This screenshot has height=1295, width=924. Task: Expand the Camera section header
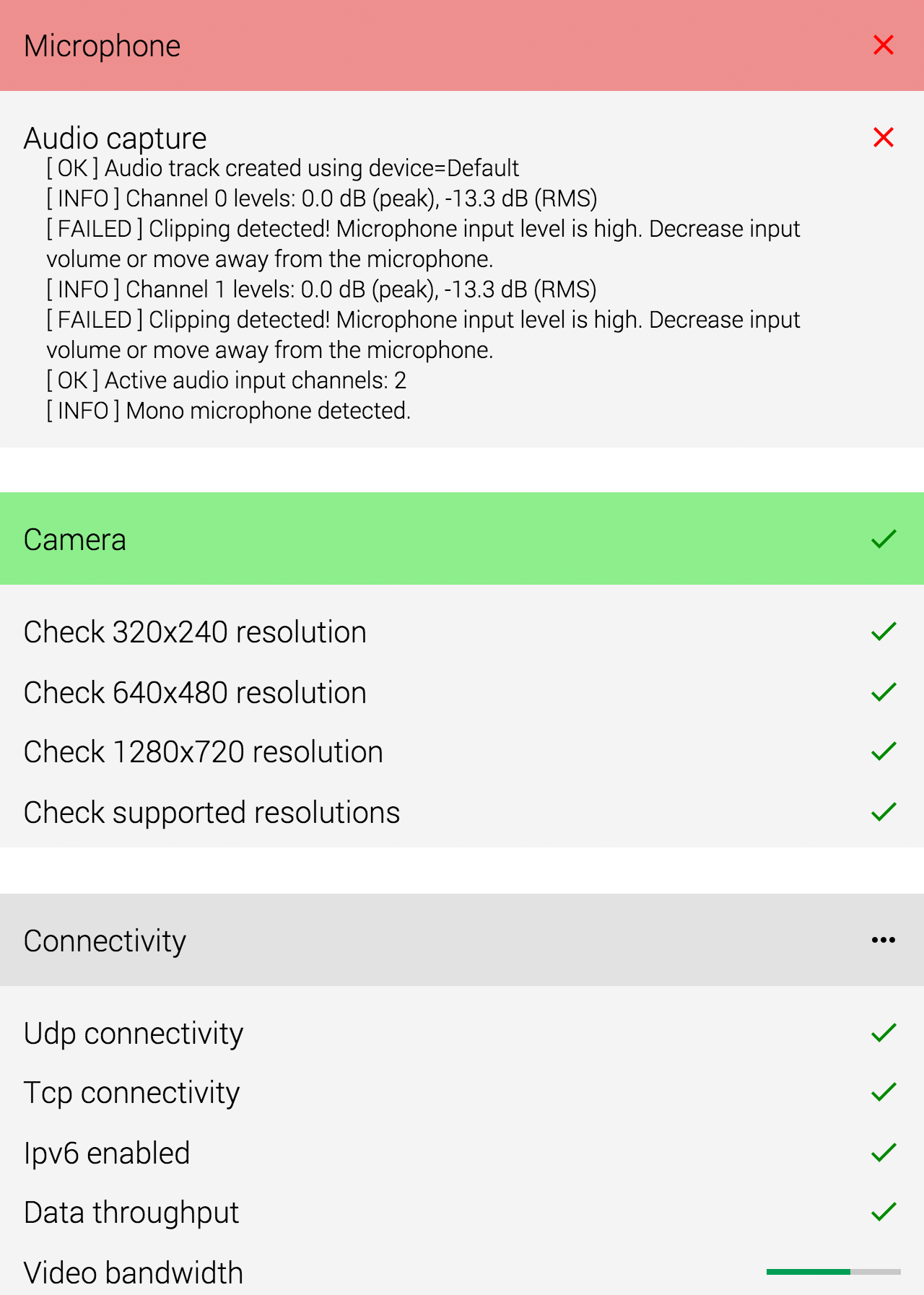click(x=462, y=539)
